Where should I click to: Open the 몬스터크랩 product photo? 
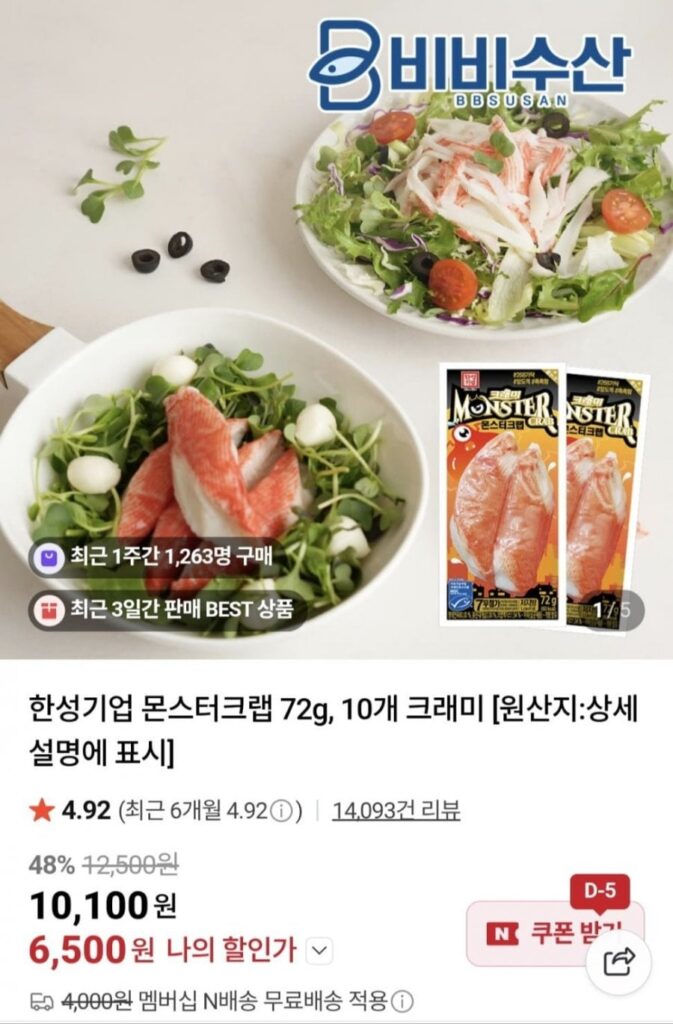pos(336,330)
